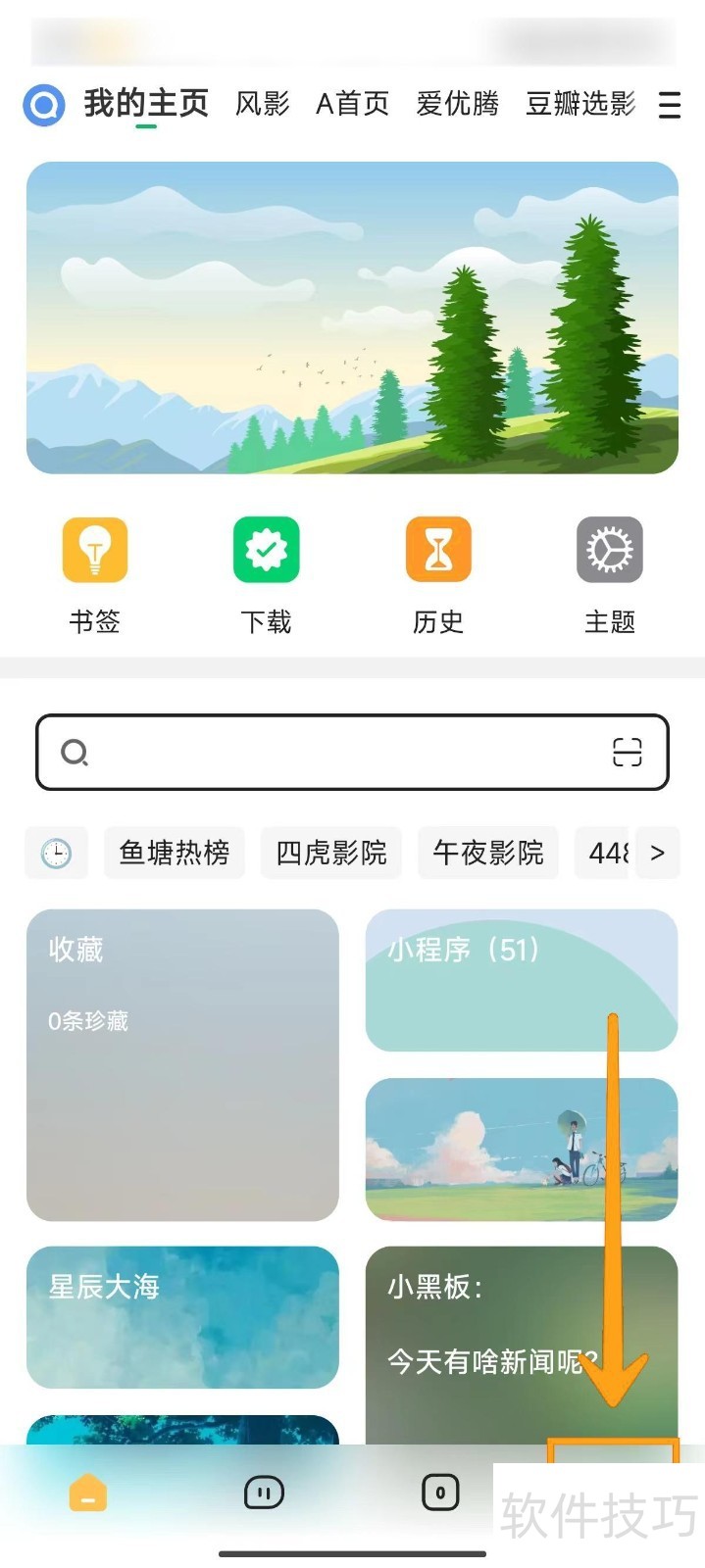Select the 鱼塘热榜 chip
This screenshot has width=705, height=1568.
click(x=175, y=853)
